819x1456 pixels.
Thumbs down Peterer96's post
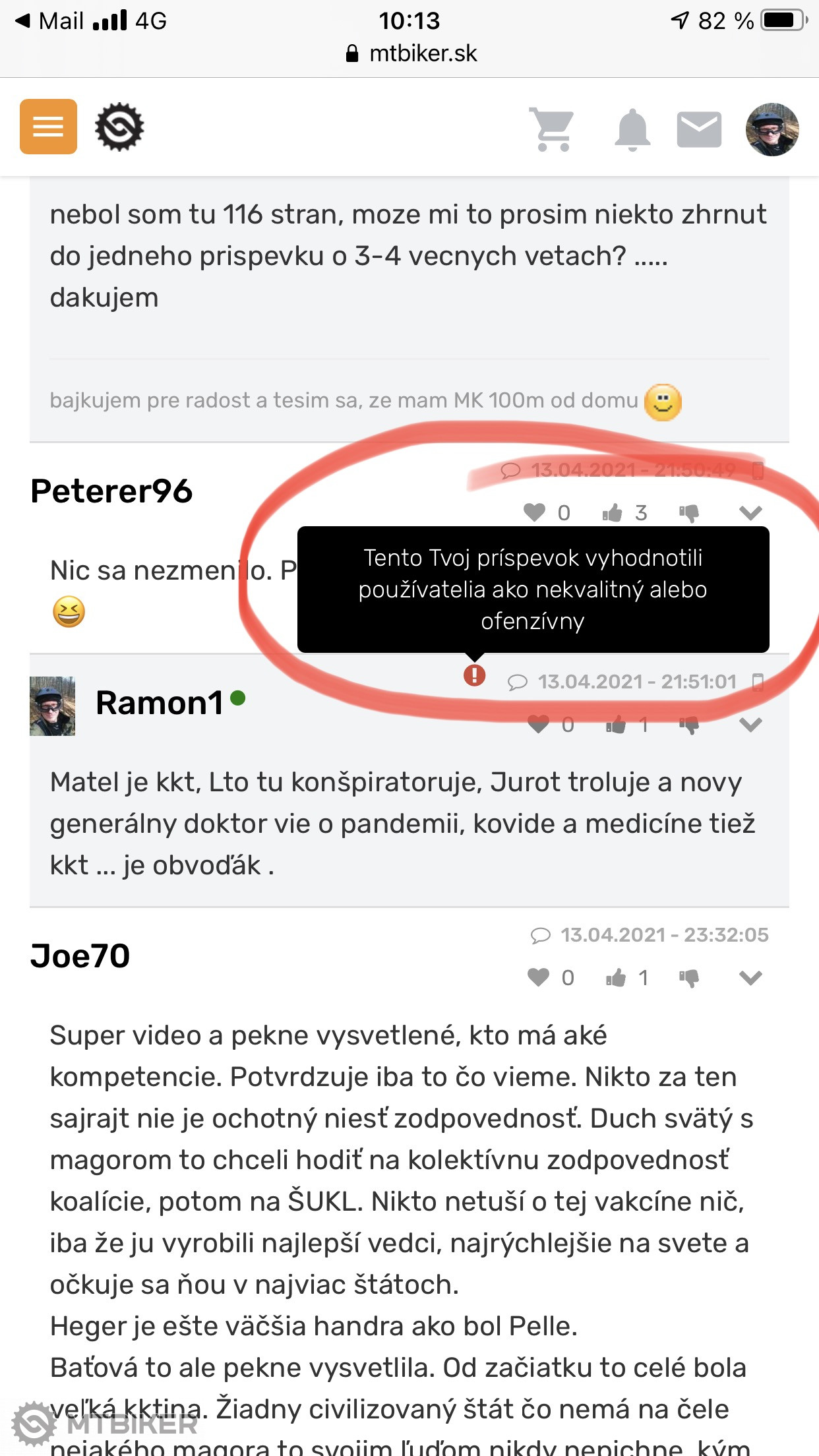click(x=689, y=512)
